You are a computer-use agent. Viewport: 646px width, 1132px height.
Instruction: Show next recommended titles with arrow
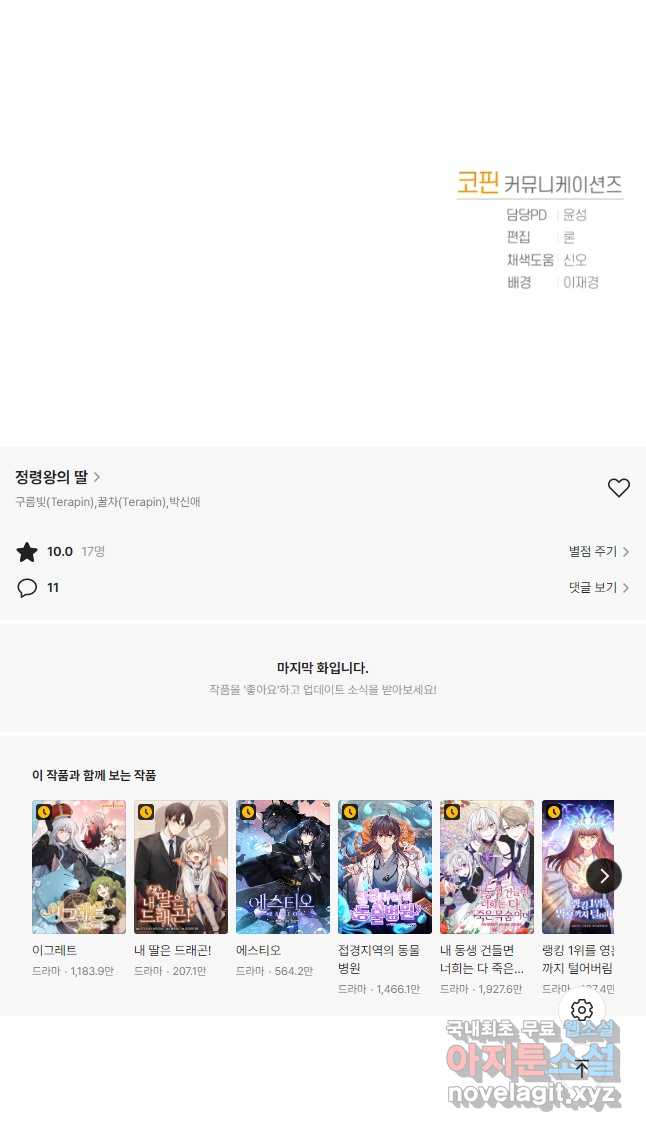point(603,876)
